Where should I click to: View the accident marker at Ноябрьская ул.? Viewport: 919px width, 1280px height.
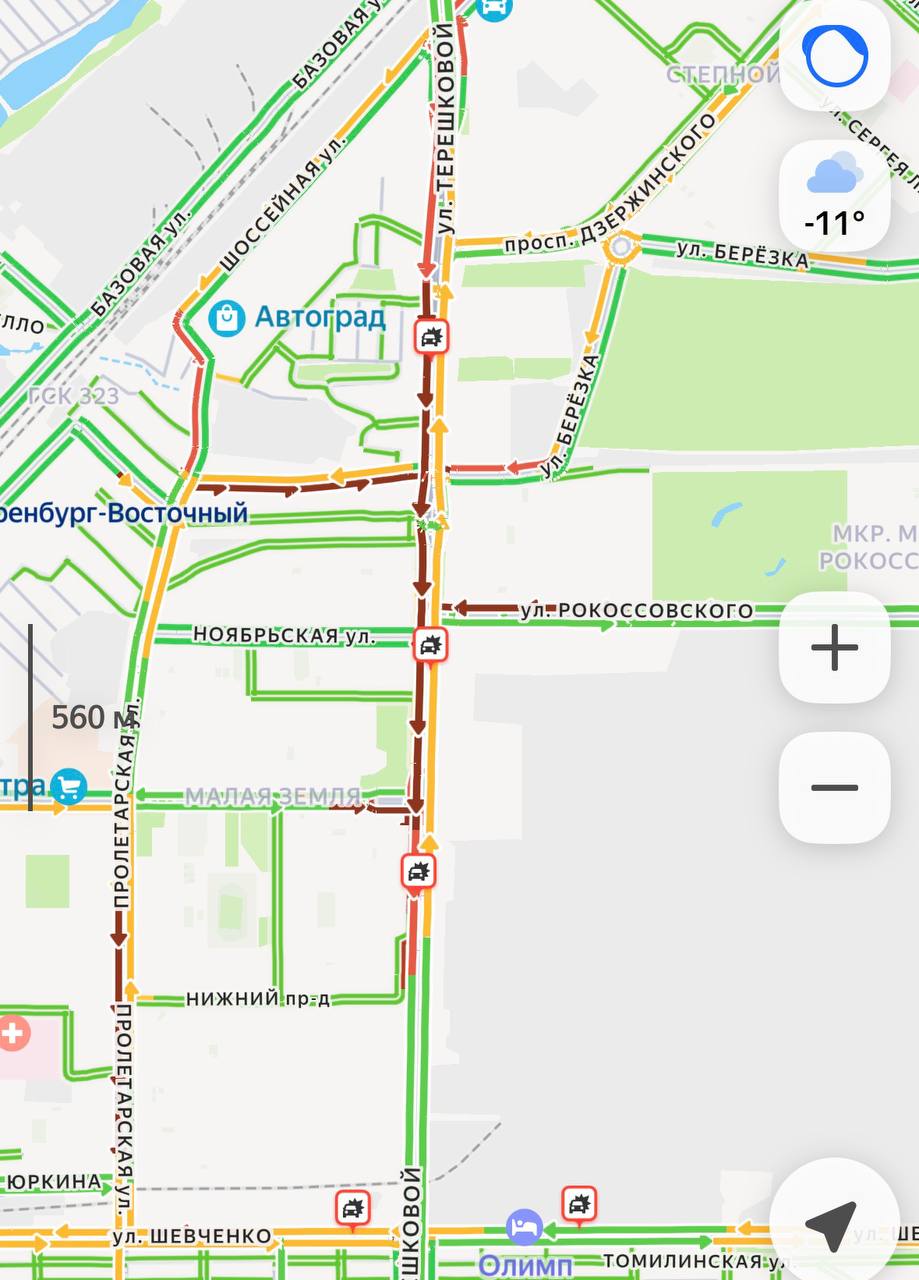tap(431, 644)
